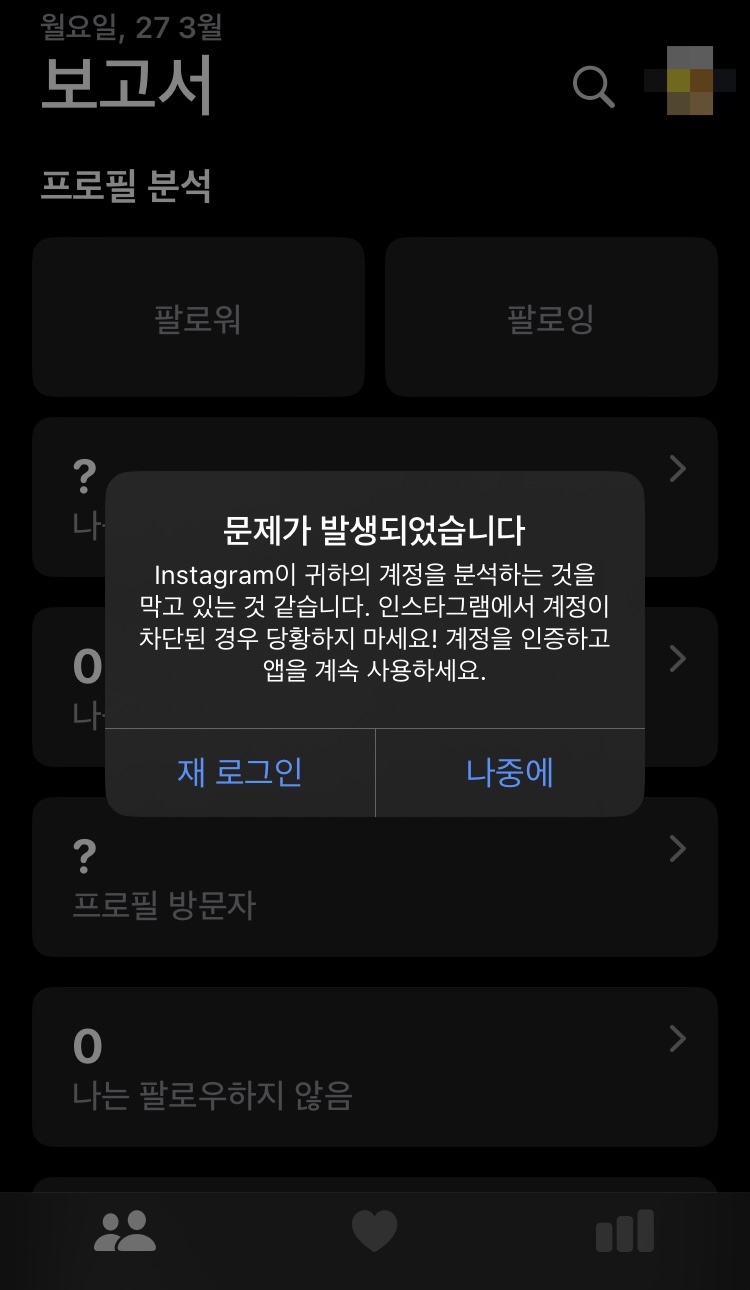Open the search magnifier icon
This screenshot has height=1290, width=750.
593,87
